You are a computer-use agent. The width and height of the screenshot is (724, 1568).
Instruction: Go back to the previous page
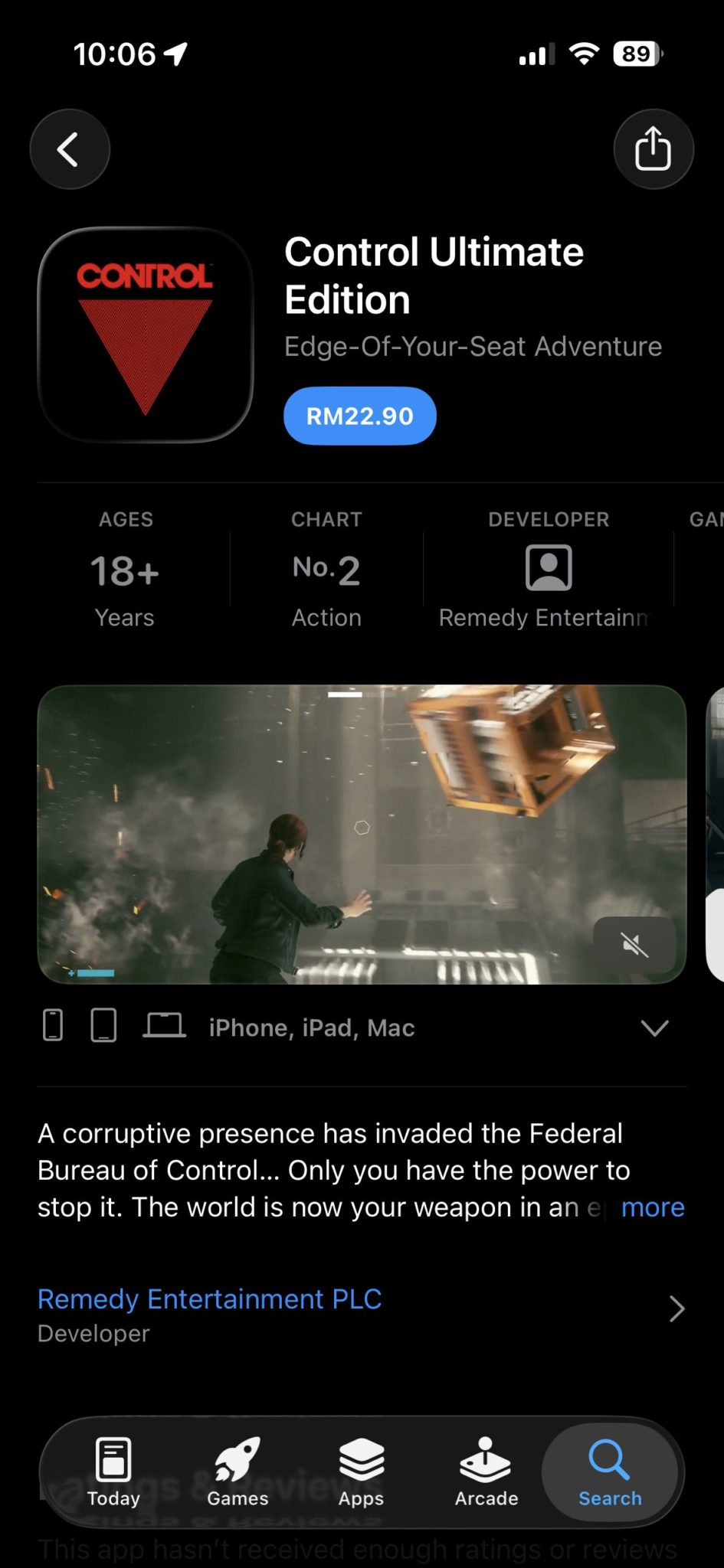[x=69, y=149]
